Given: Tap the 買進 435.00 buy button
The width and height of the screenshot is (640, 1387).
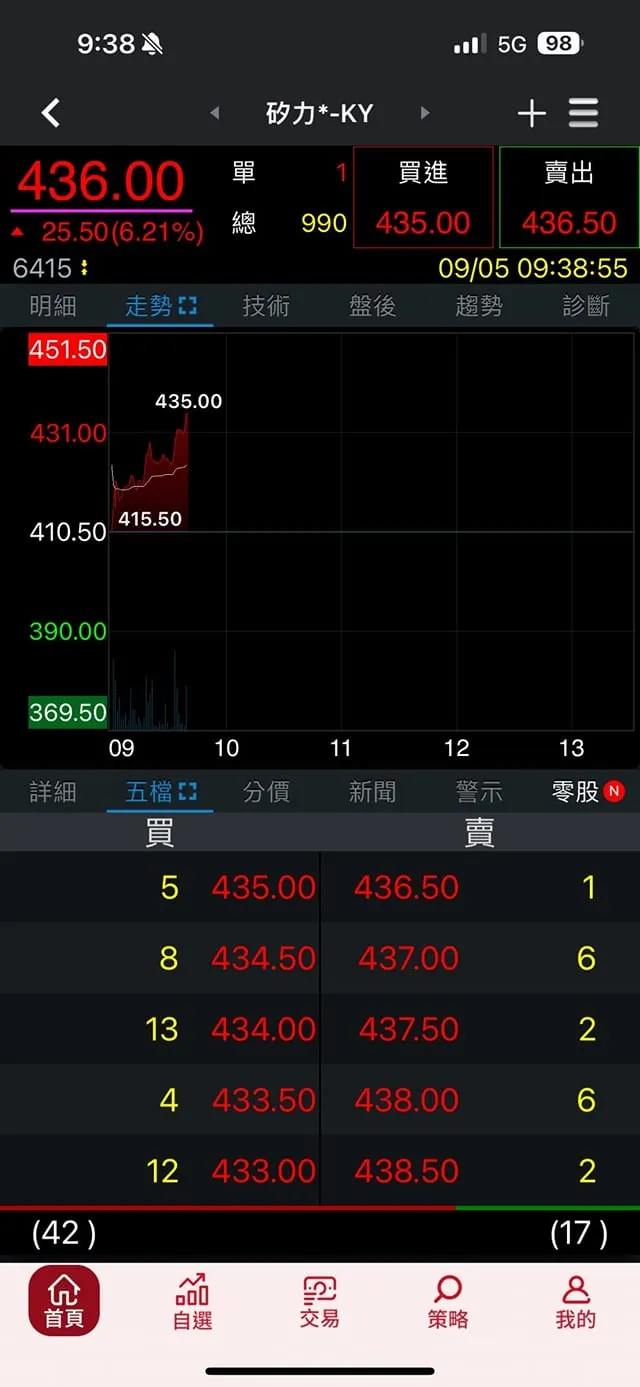Looking at the screenshot, I should (423, 198).
